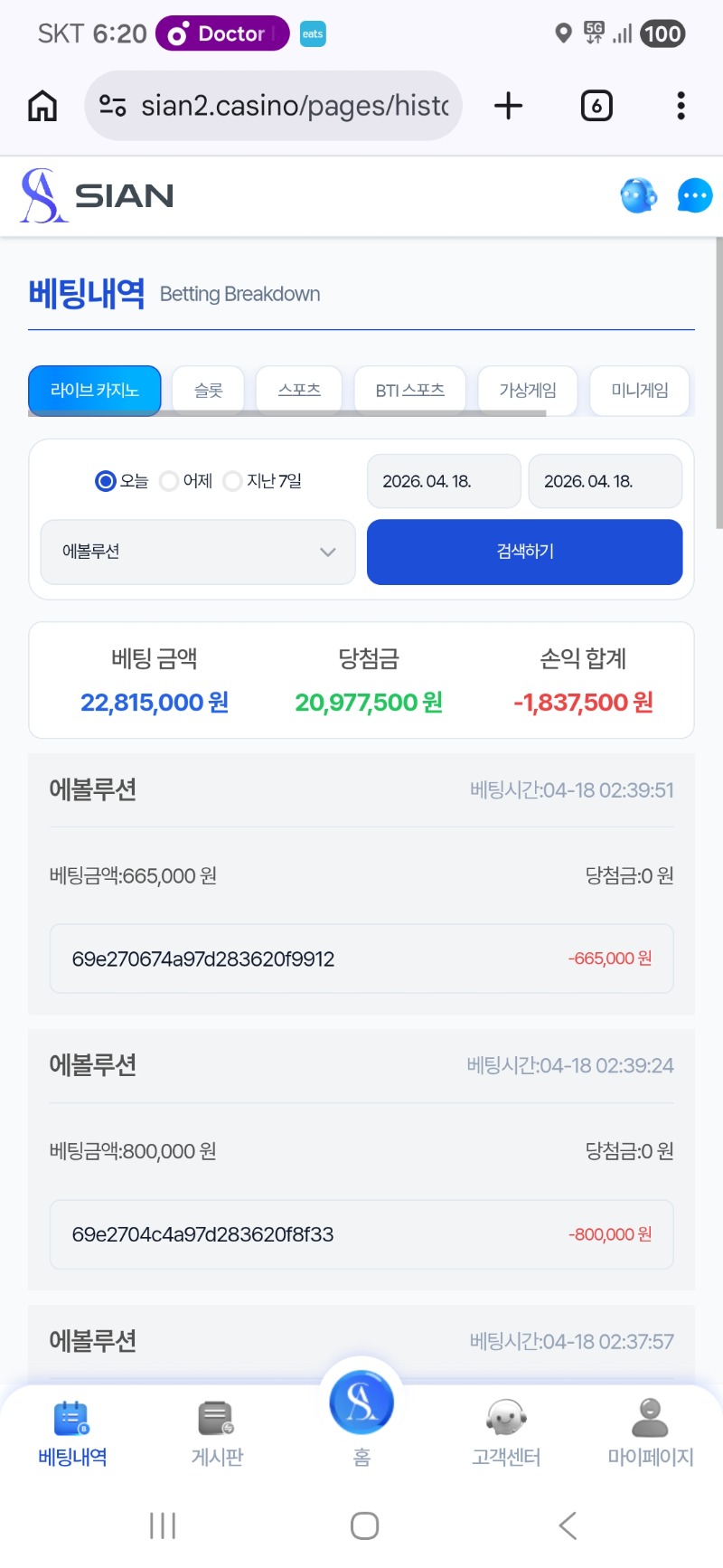Tap the system back button
Viewport: 723px width, 1568px height.
[x=567, y=1525]
